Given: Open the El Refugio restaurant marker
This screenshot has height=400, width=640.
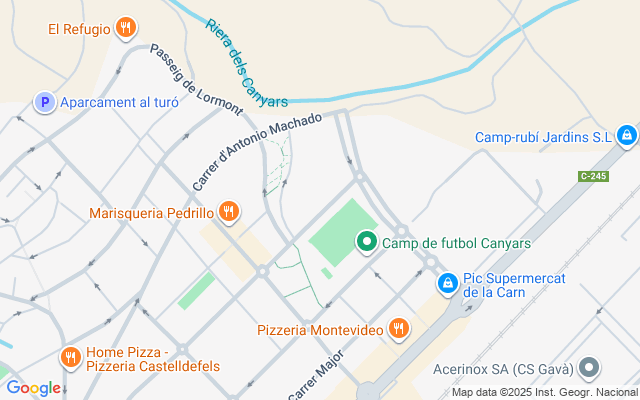Looking at the screenshot, I should (125, 28).
